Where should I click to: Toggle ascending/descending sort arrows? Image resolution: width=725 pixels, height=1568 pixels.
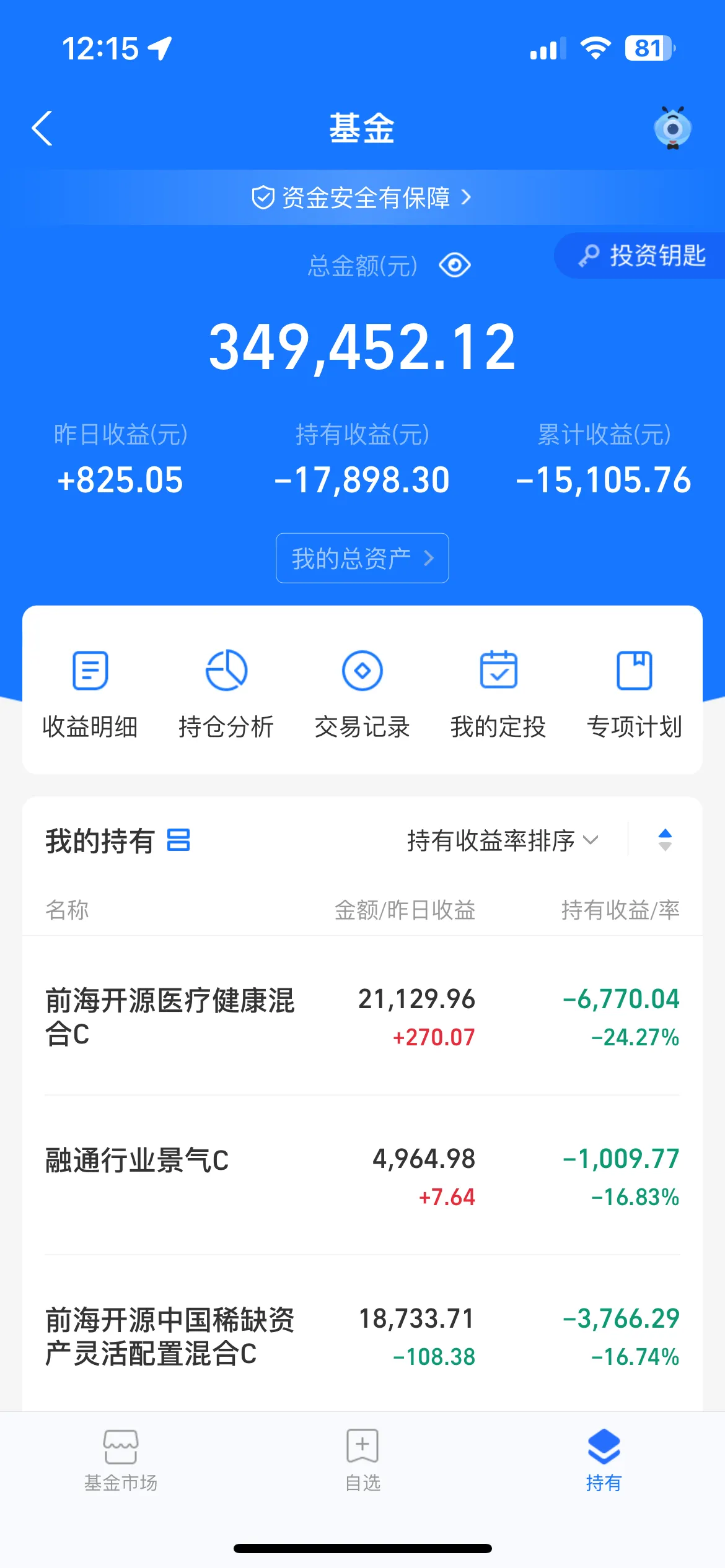(x=665, y=840)
